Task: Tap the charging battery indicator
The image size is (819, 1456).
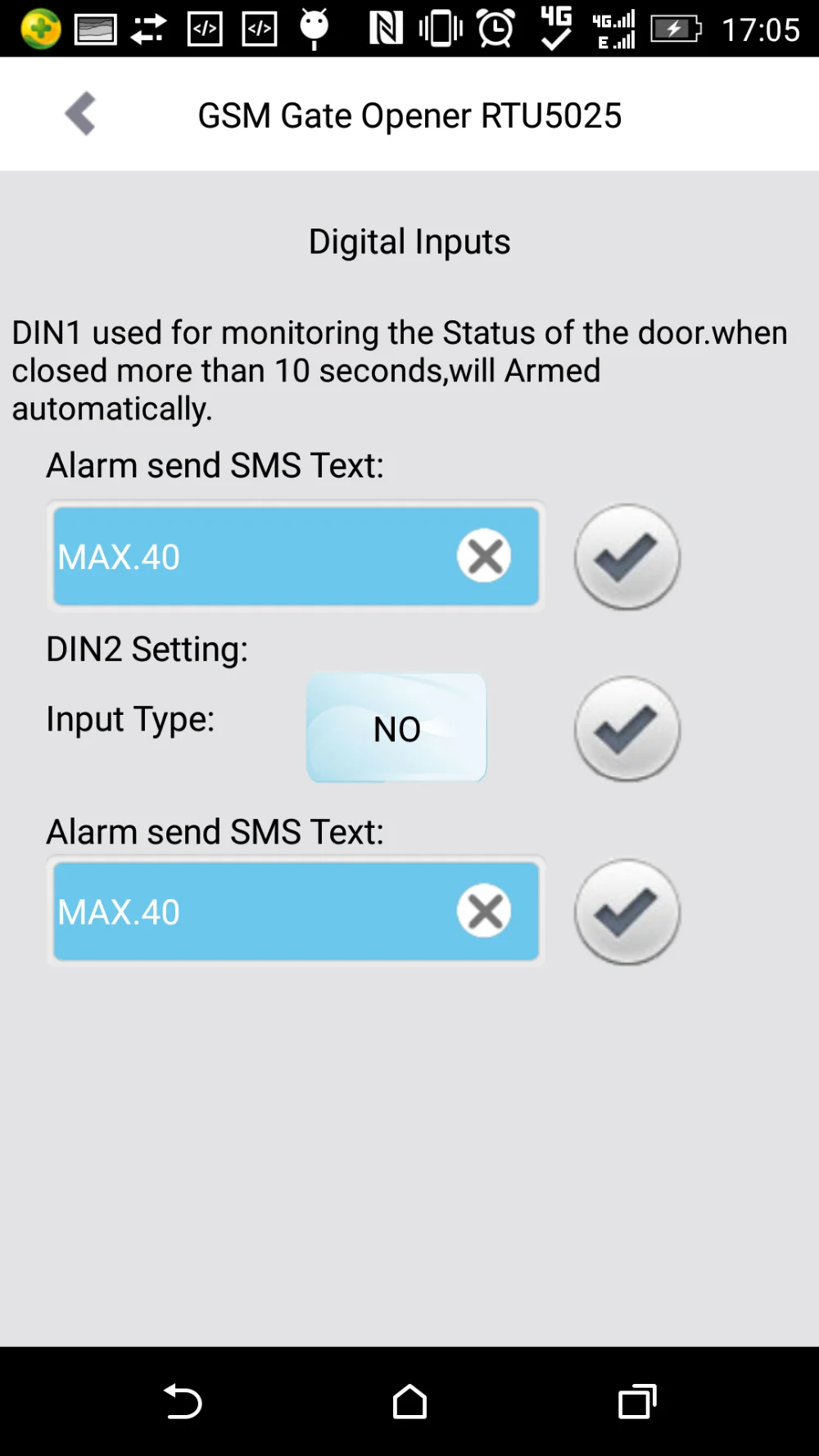Action: tap(675, 28)
